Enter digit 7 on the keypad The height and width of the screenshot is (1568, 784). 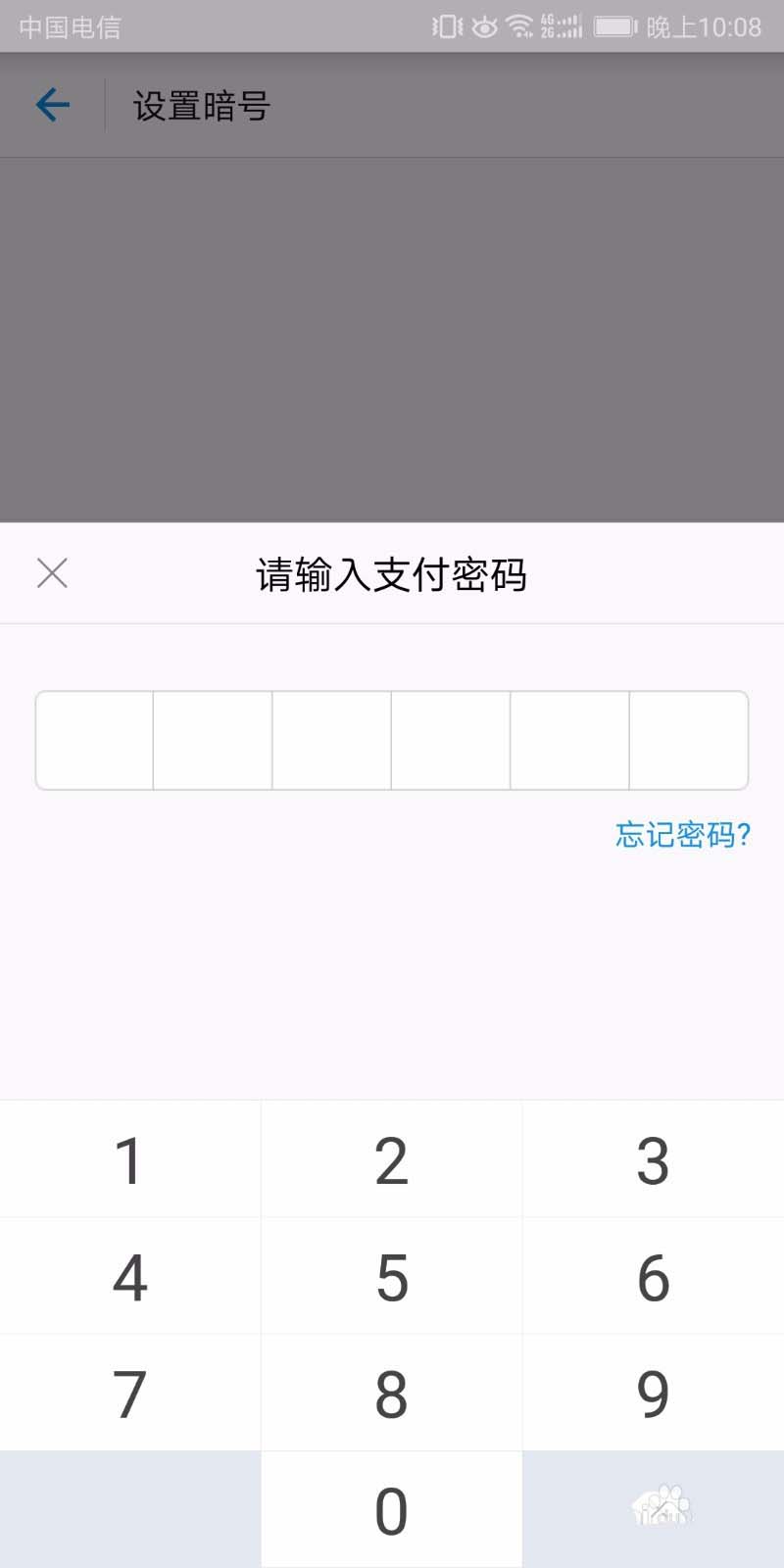(x=130, y=1394)
